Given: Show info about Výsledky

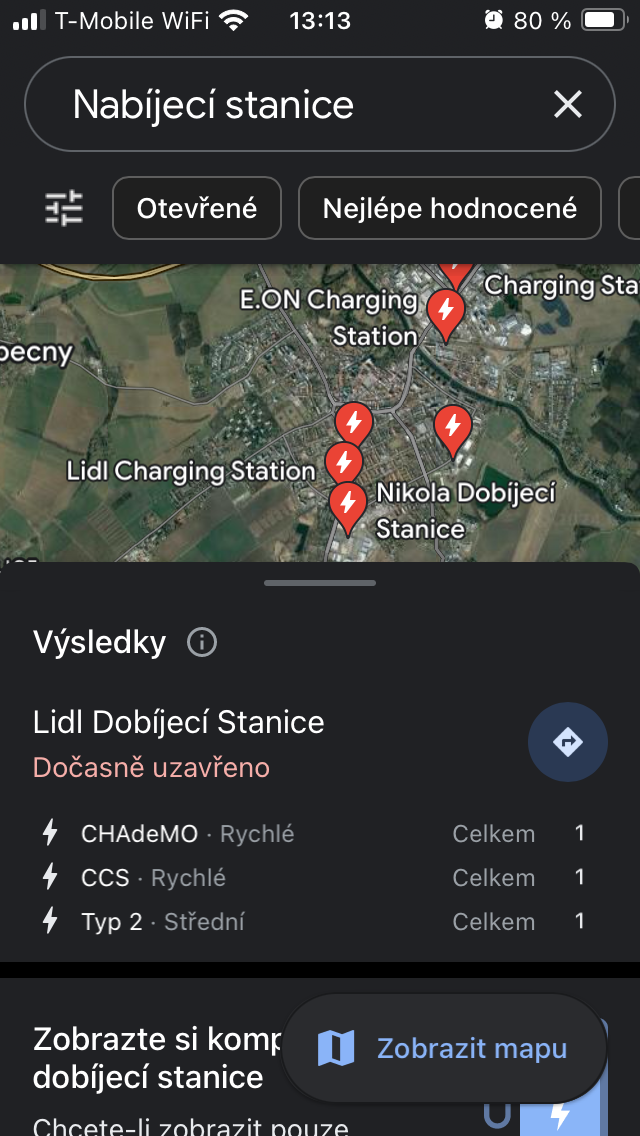Looking at the screenshot, I should (202, 642).
